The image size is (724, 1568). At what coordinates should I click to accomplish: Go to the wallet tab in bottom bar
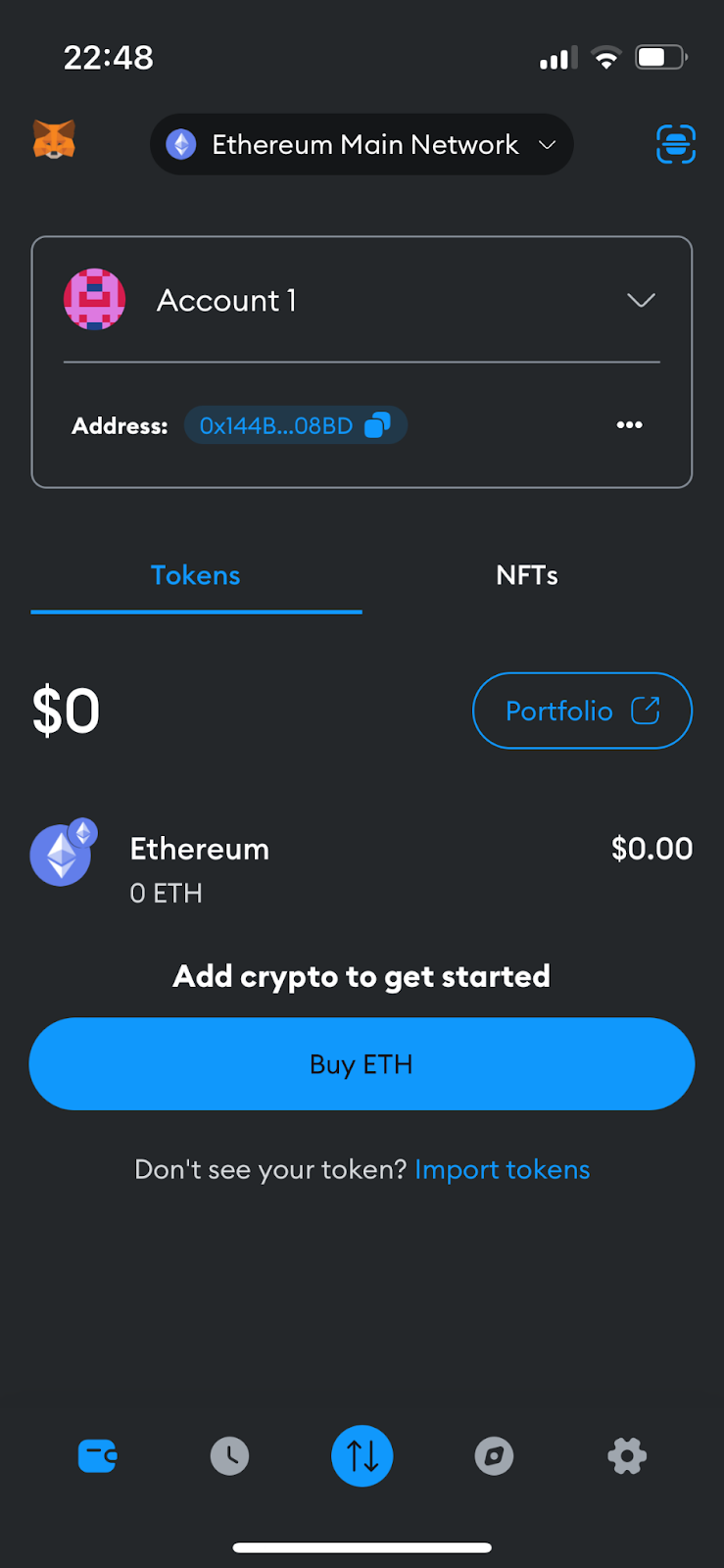[x=97, y=1456]
